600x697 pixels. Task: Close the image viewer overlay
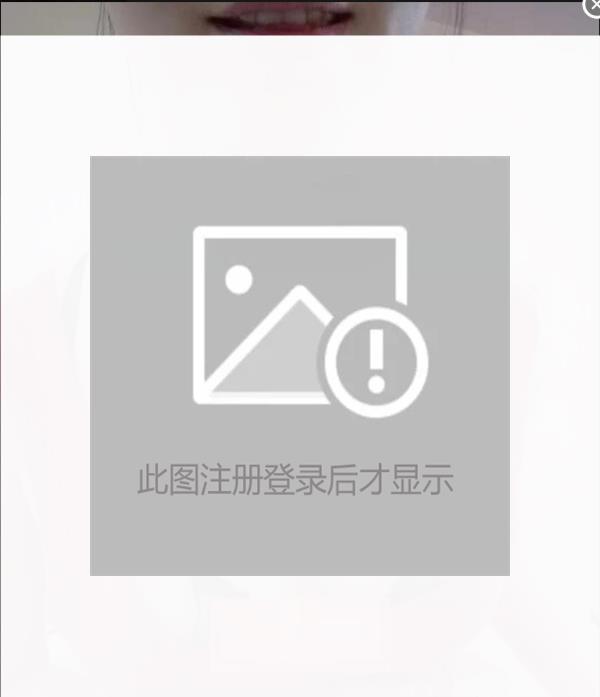(592, 7)
